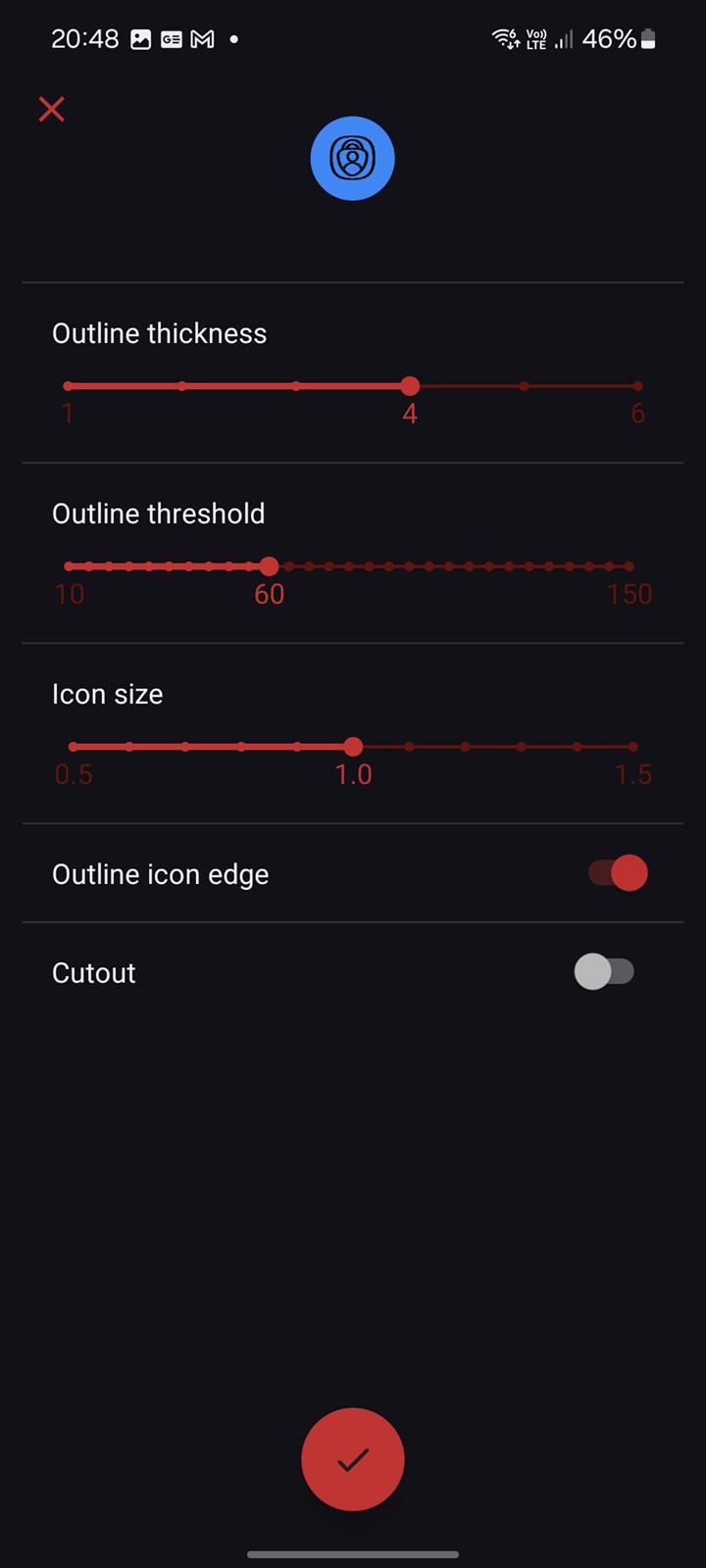Turn off Outline icon edge
Image resolution: width=706 pixels, height=1568 pixels.
tap(618, 873)
